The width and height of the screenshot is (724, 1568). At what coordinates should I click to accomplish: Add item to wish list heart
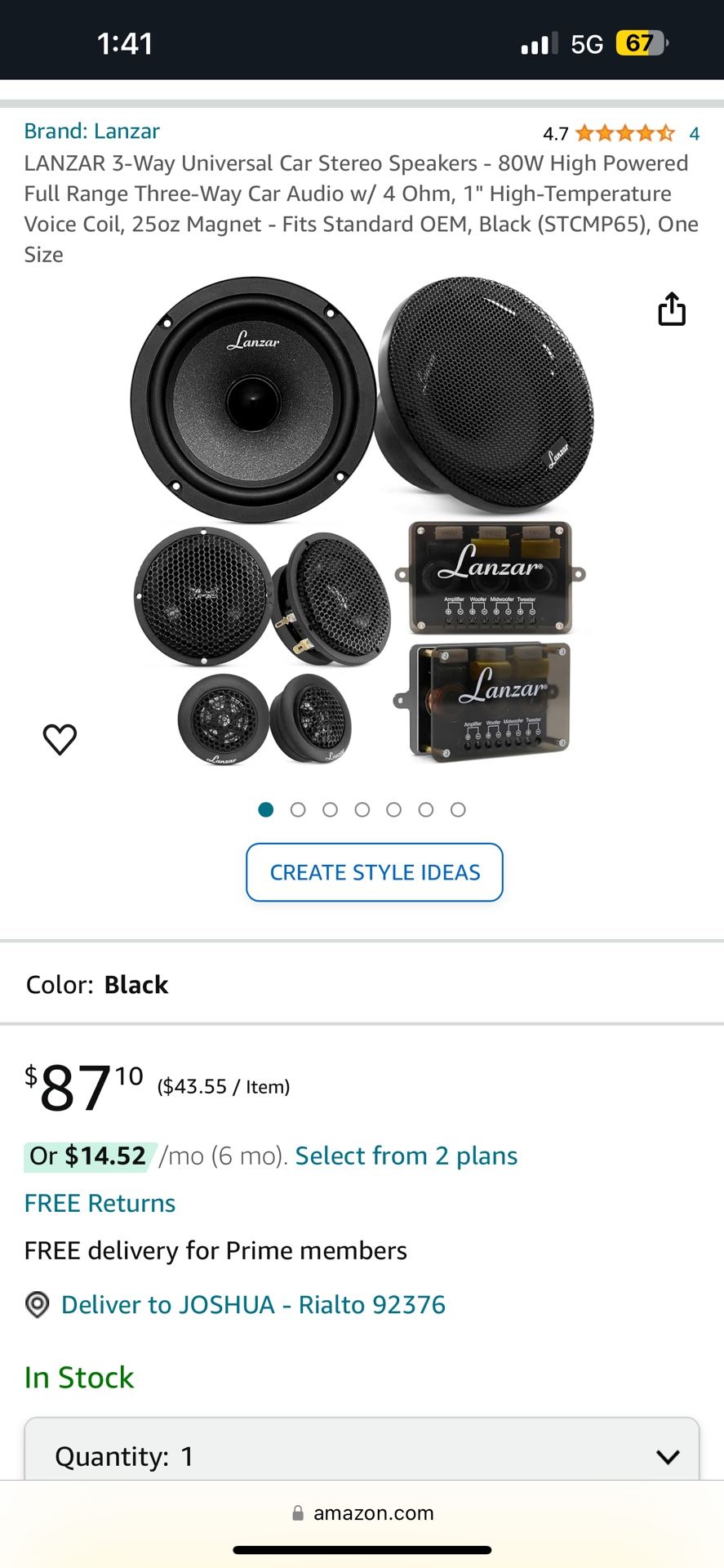coord(60,739)
